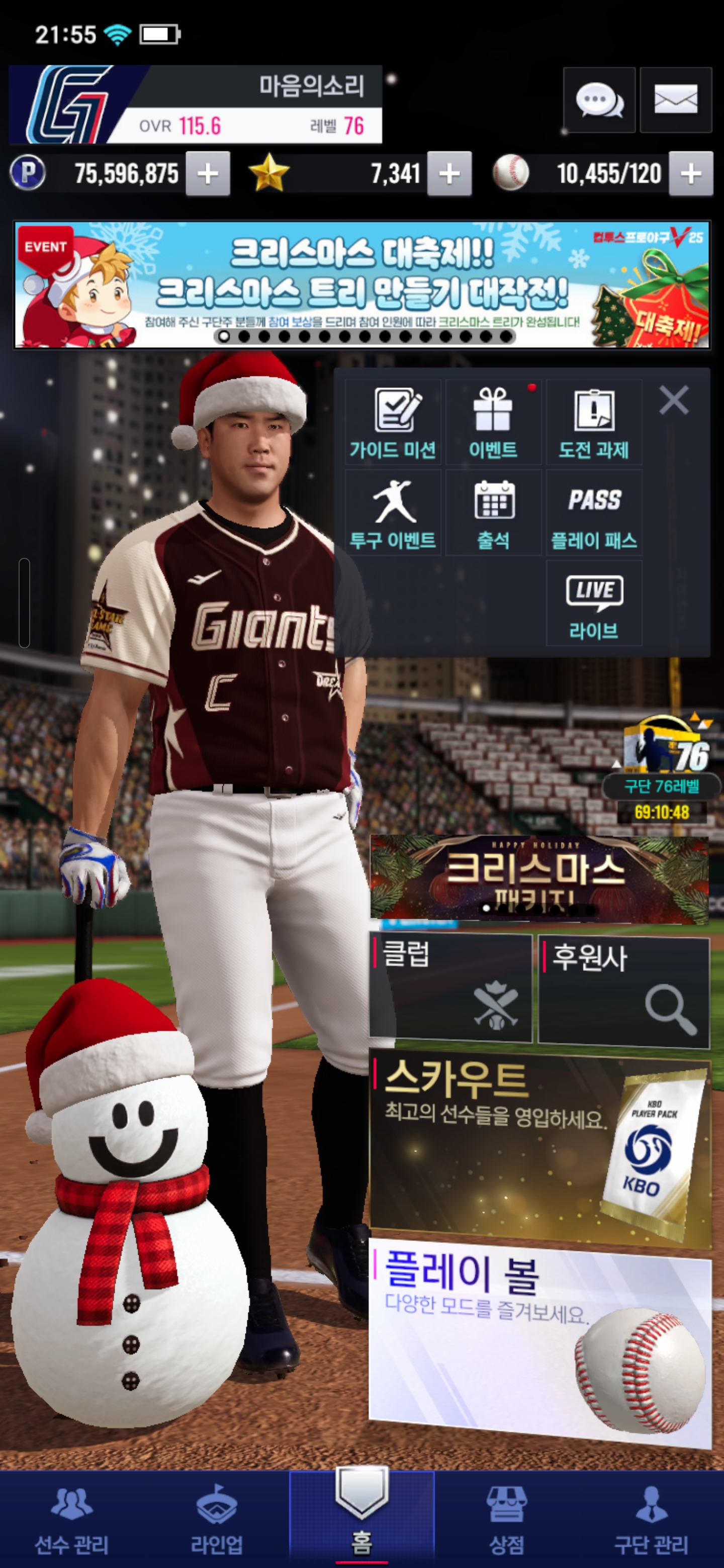Add baseballs with the plus button
Viewport: 724px width, 1568px height.
pyautogui.click(x=690, y=174)
